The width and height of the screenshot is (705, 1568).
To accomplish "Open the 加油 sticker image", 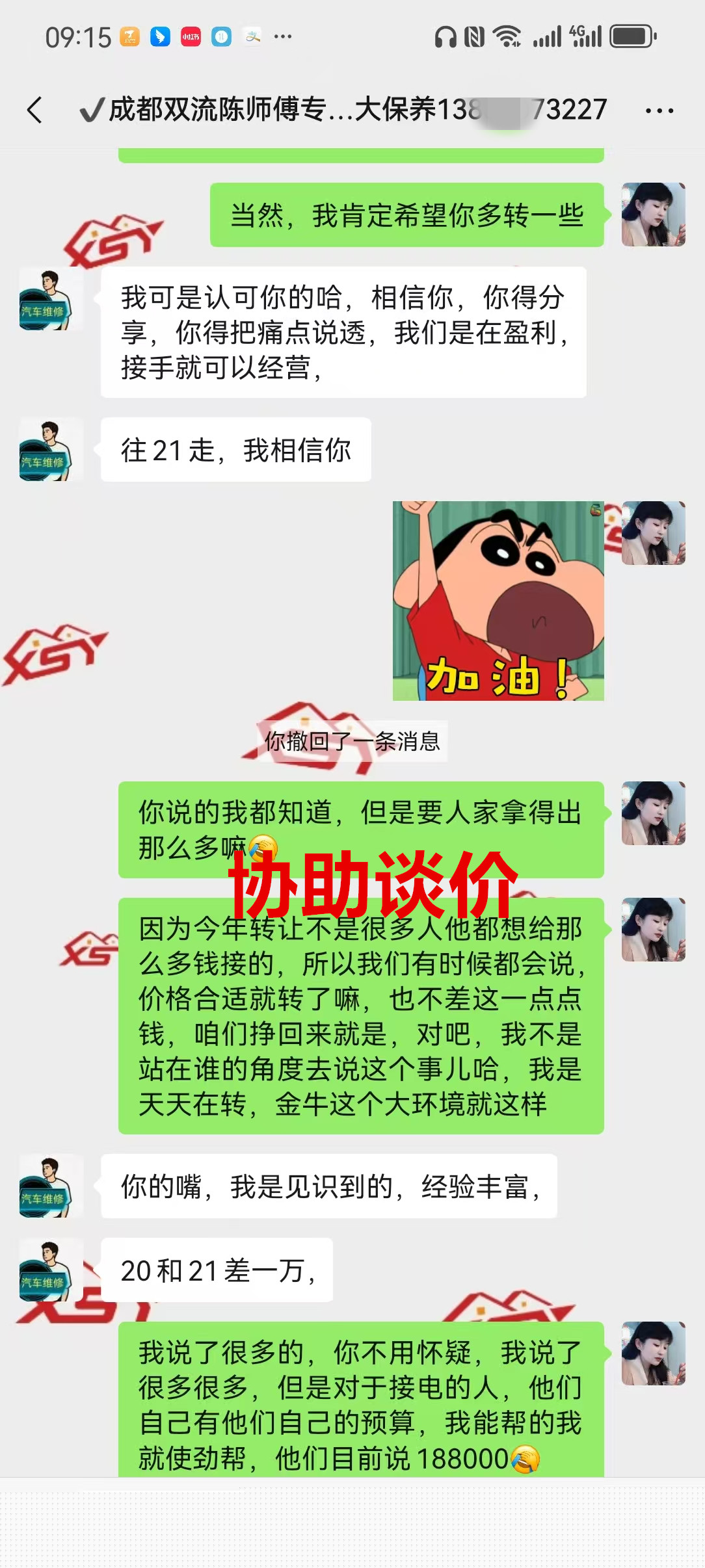I will click(x=498, y=600).
